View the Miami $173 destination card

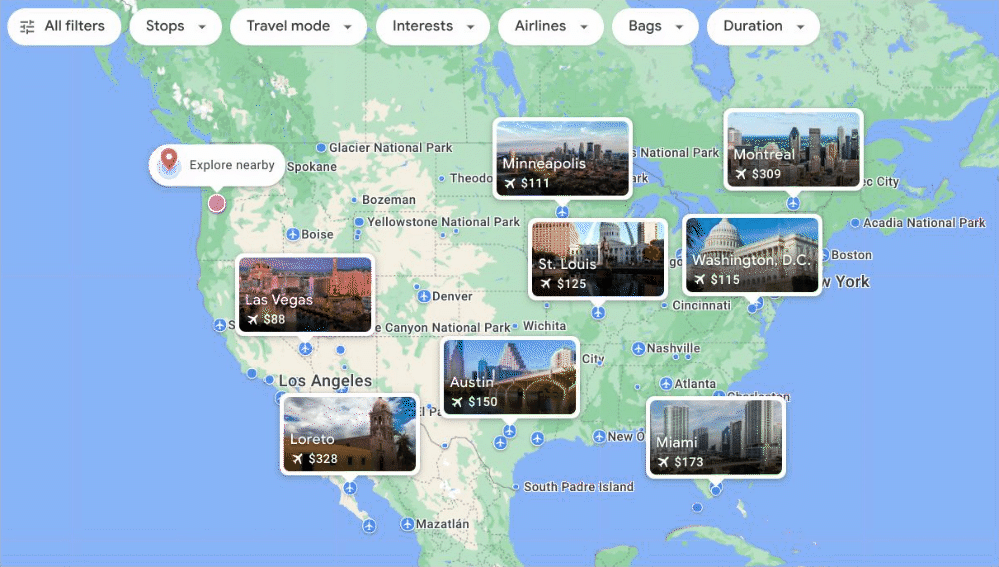(715, 437)
